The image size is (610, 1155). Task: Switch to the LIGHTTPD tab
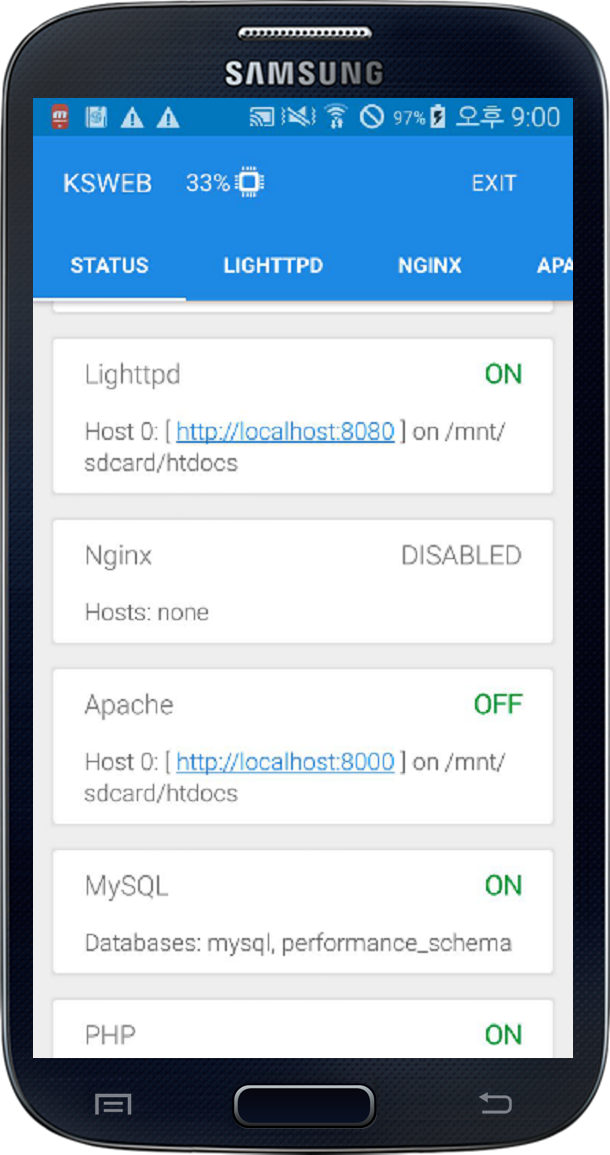click(273, 266)
